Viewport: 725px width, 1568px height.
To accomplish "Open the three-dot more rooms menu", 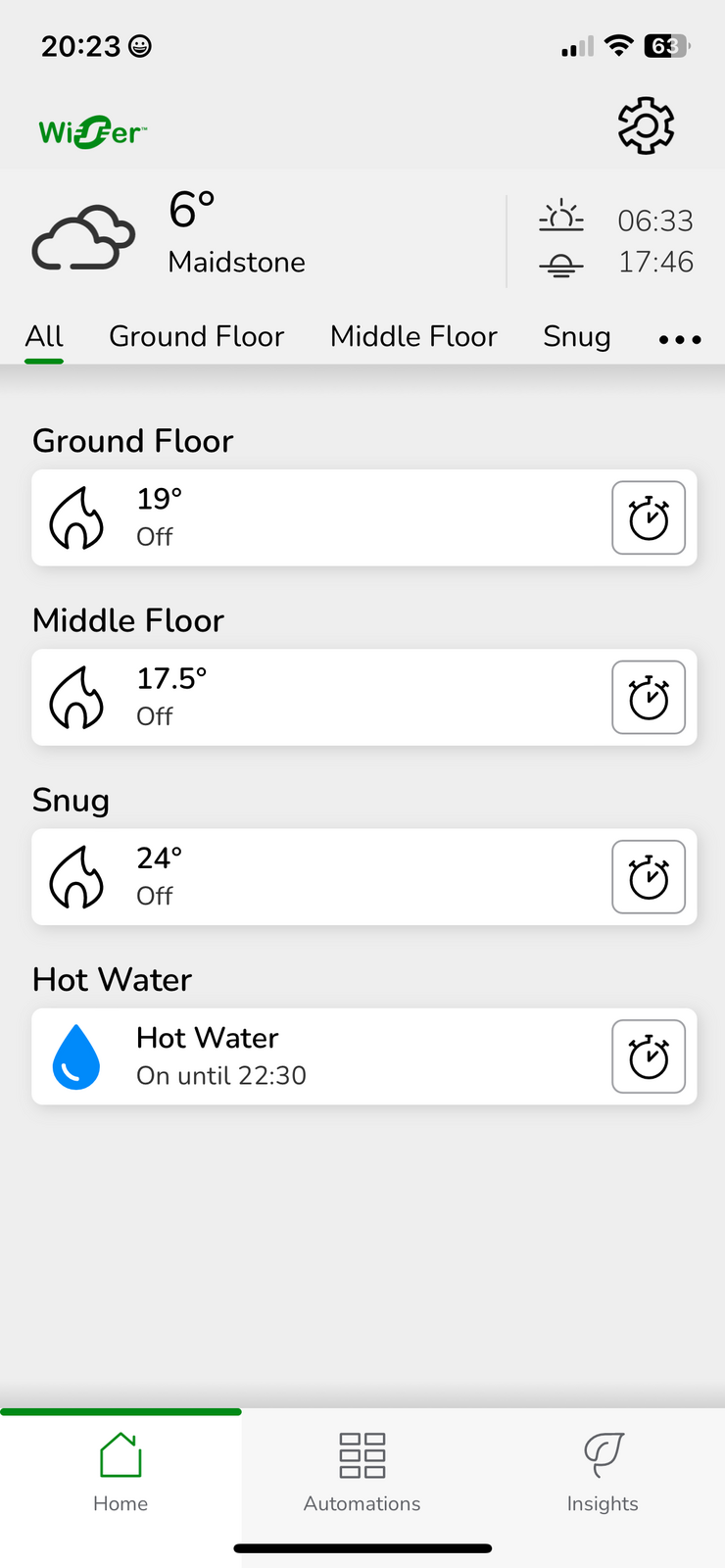I will pyautogui.click(x=680, y=339).
